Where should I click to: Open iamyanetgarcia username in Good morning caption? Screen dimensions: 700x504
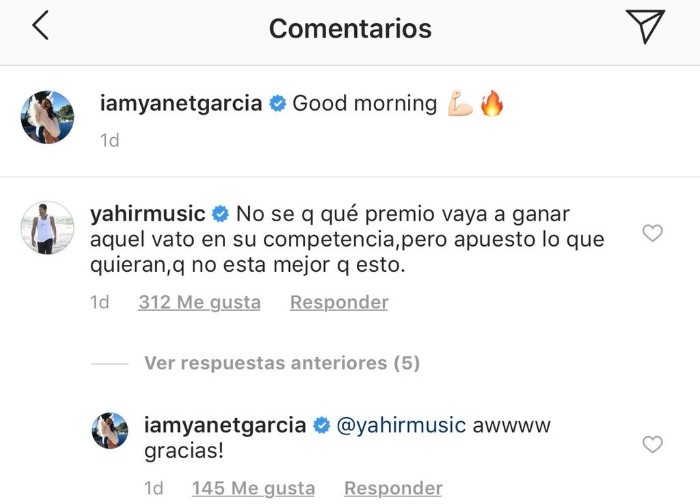[181, 104]
